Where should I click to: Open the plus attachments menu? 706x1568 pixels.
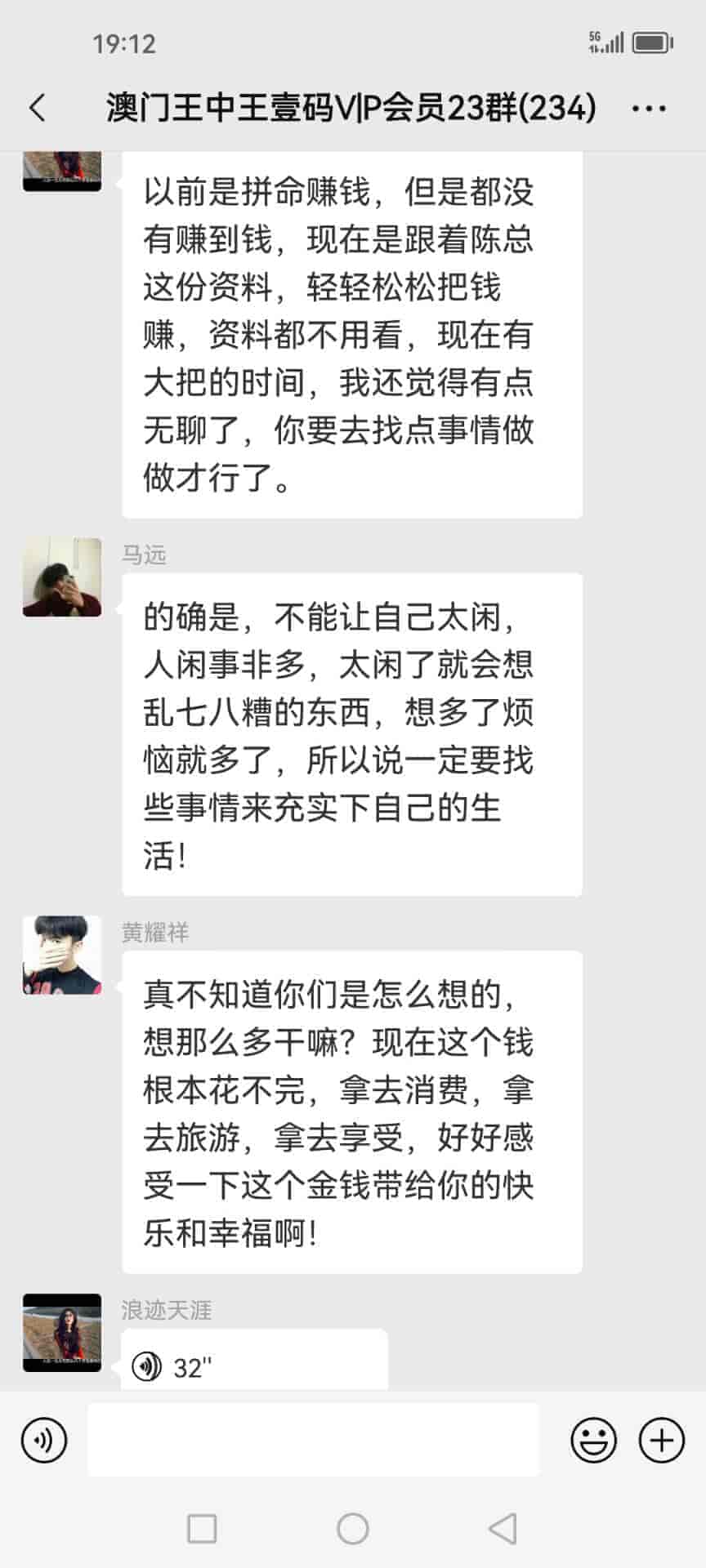tap(661, 1440)
